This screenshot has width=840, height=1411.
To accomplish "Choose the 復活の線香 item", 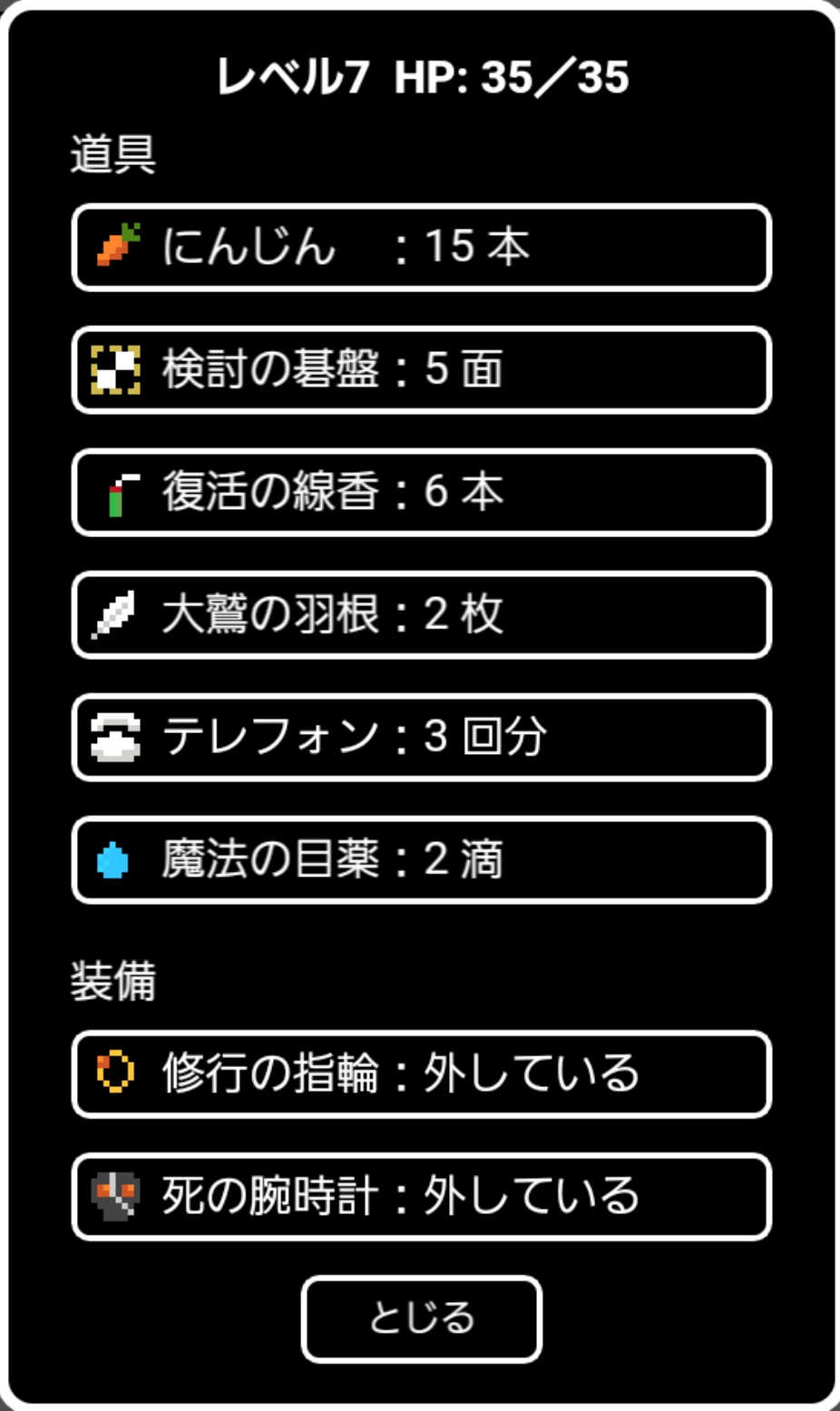I will (421, 493).
